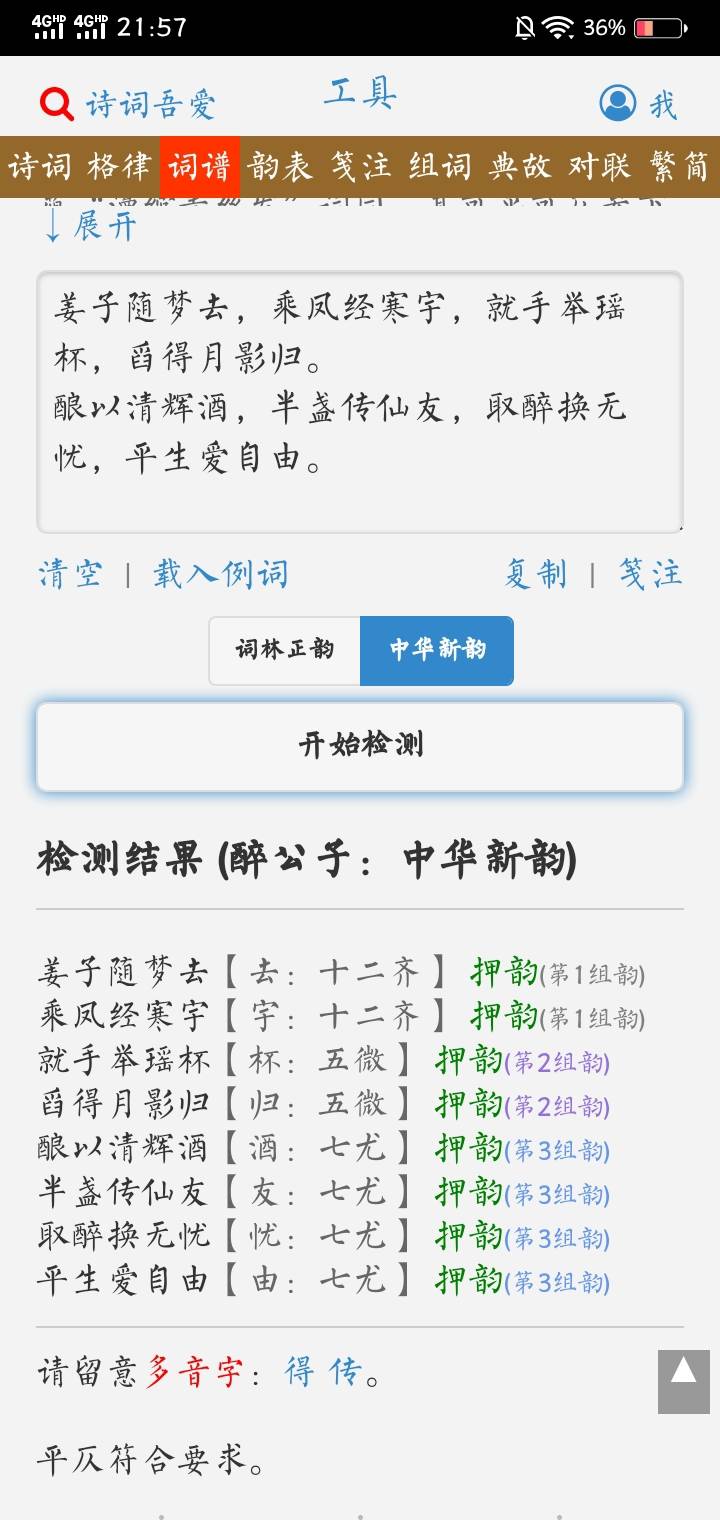Focus the poem text input box

coord(360,400)
